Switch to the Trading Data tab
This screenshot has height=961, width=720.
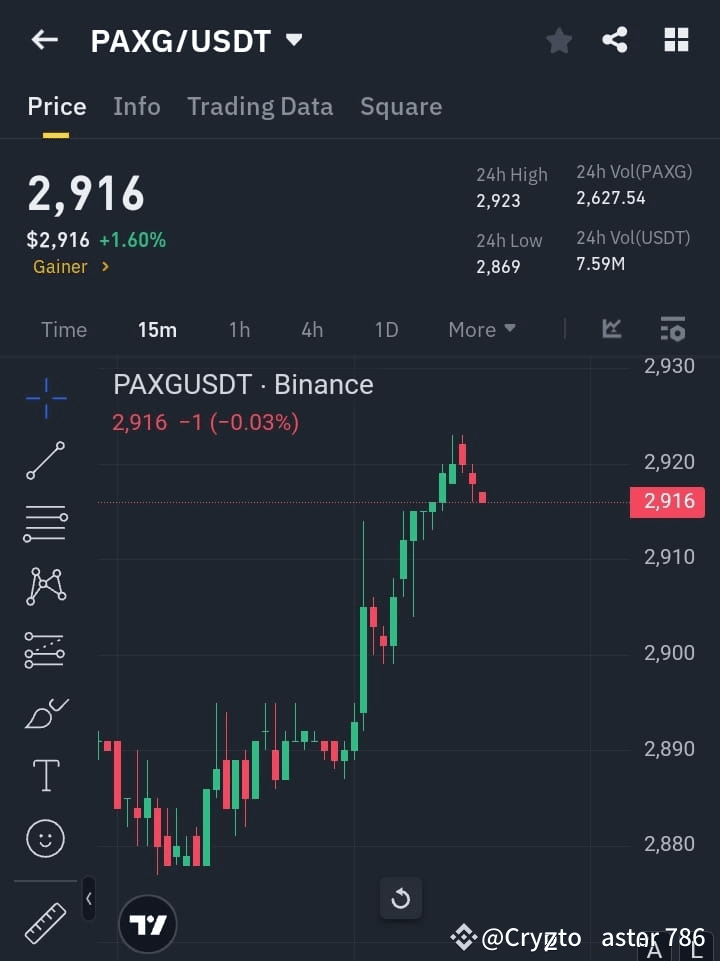coord(260,106)
